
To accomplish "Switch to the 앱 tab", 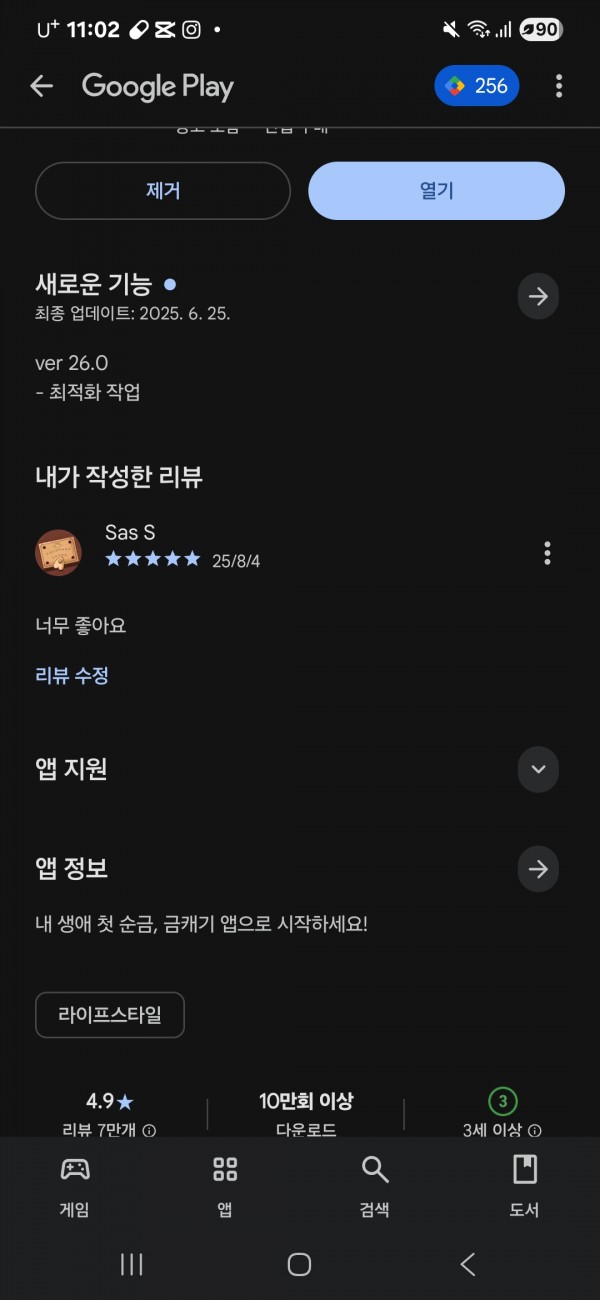I will (225, 1186).
